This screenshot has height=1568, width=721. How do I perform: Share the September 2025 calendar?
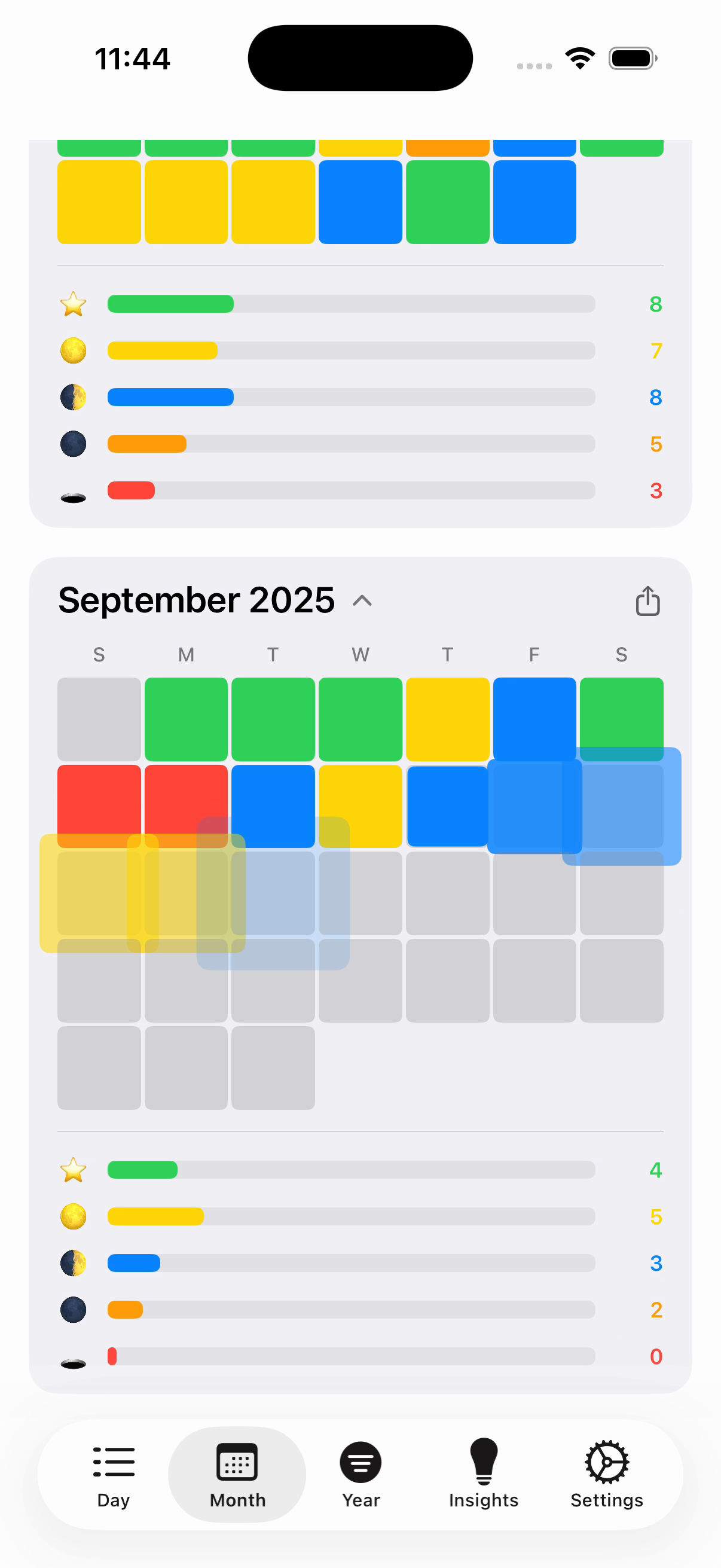tap(647, 601)
